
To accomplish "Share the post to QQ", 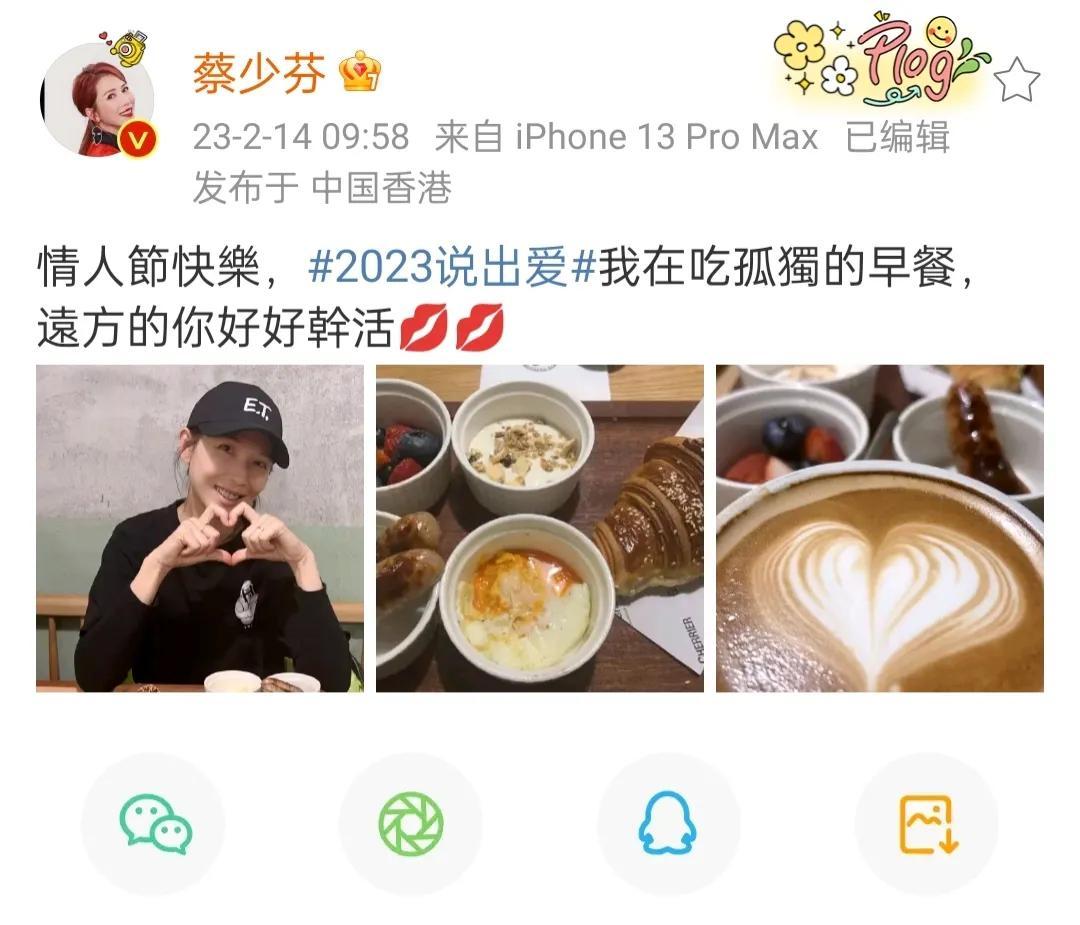I will pos(668,824).
